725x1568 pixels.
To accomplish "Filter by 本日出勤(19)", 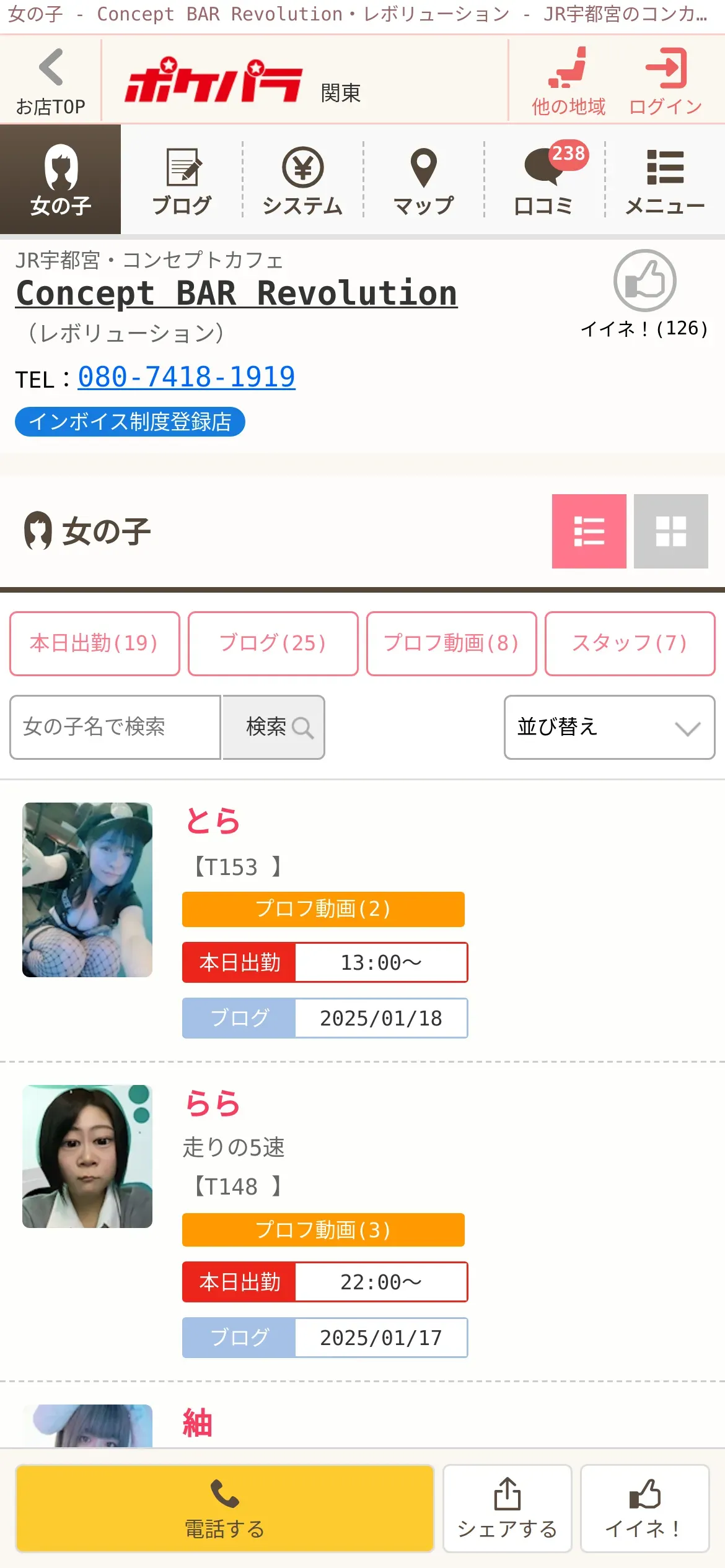I will tap(95, 643).
